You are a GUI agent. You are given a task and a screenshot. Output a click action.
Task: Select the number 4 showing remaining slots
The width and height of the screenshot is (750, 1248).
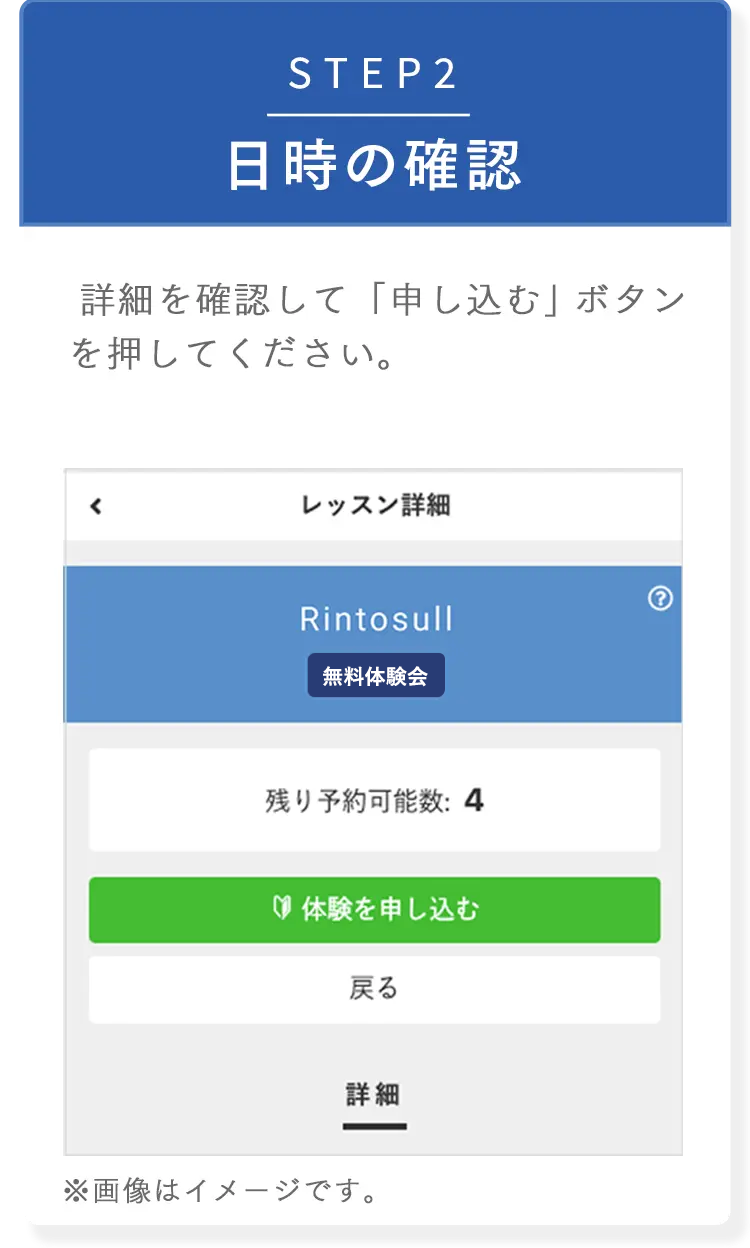tap(477, 798)
